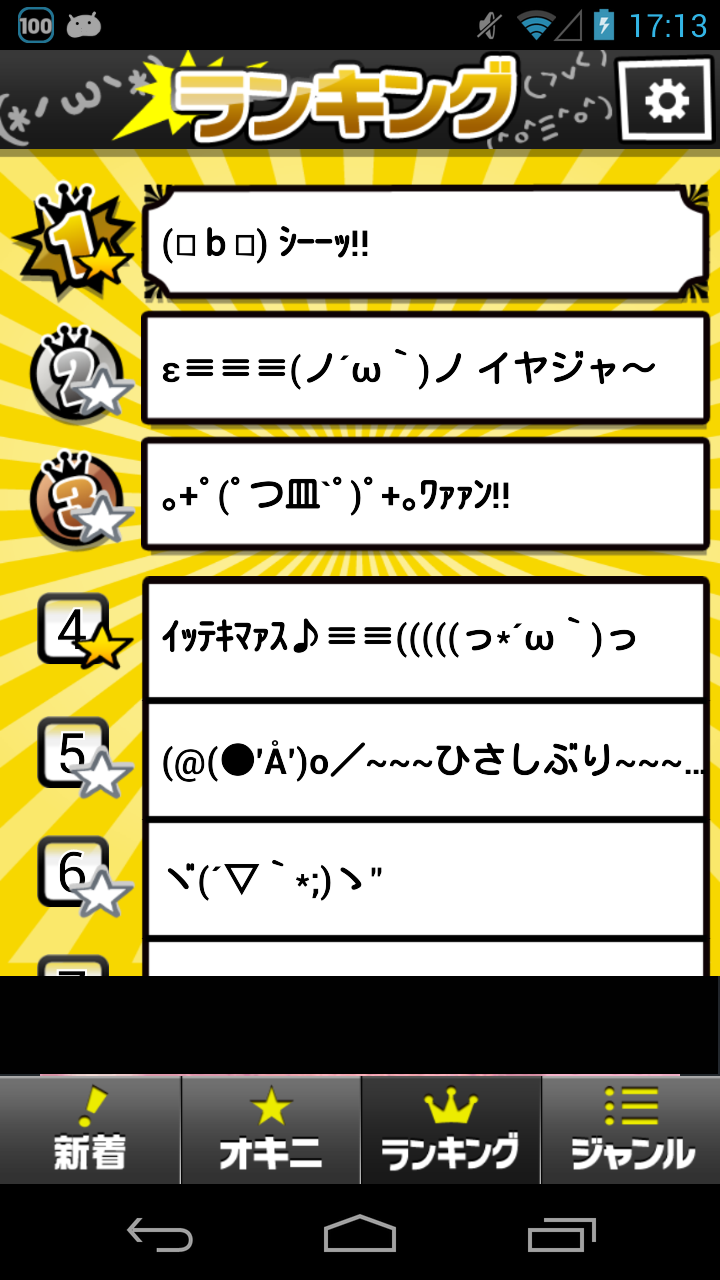This screenshot has width=720, height=1280.
Task: Select the rank 1 シーーッ!! emoticon
Action: pyautogui.click(x=425, y=243)
